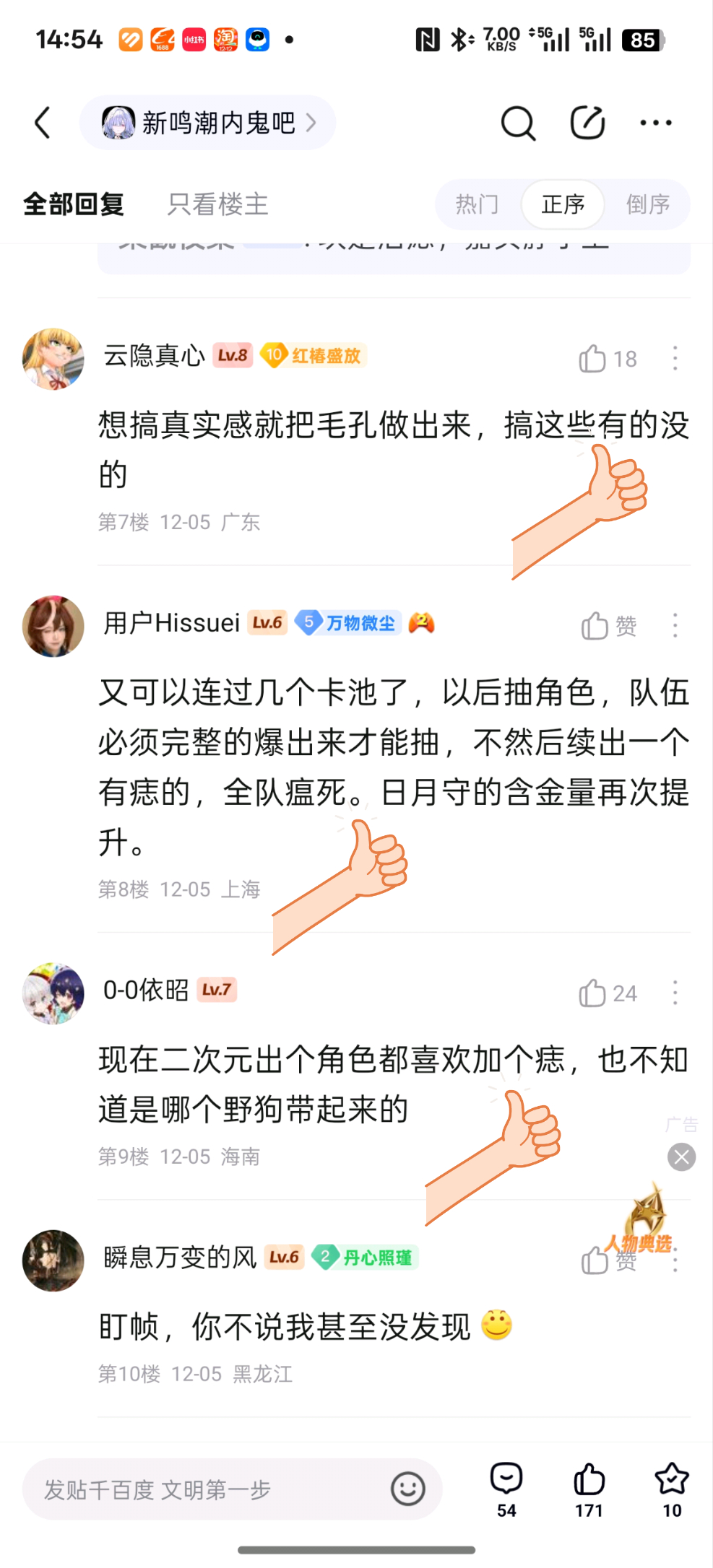
Task: Like 云隐真心's comment
Action: tap(593, 359)
